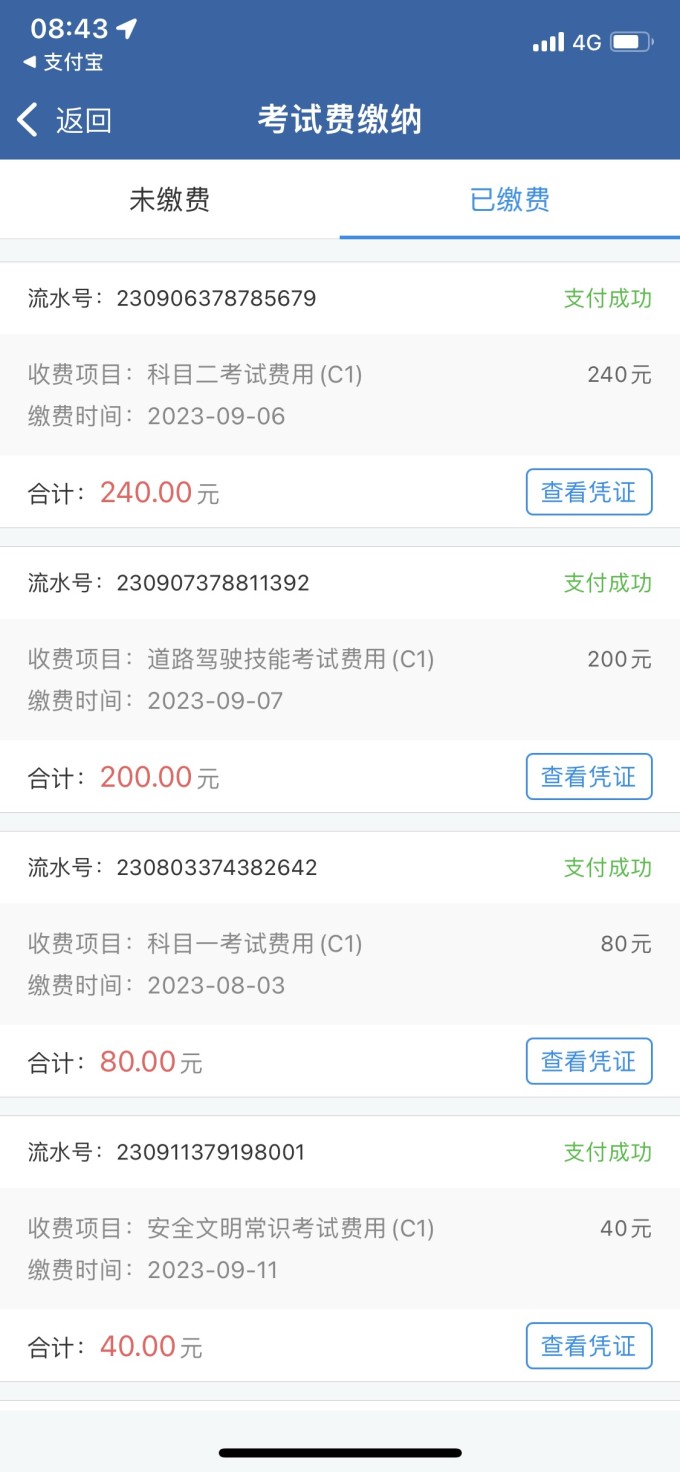This screenshot has height=1472, width=680.
Task: Show 查看凭证 for the 40.00元 payment
Action: coord(589,1346)
